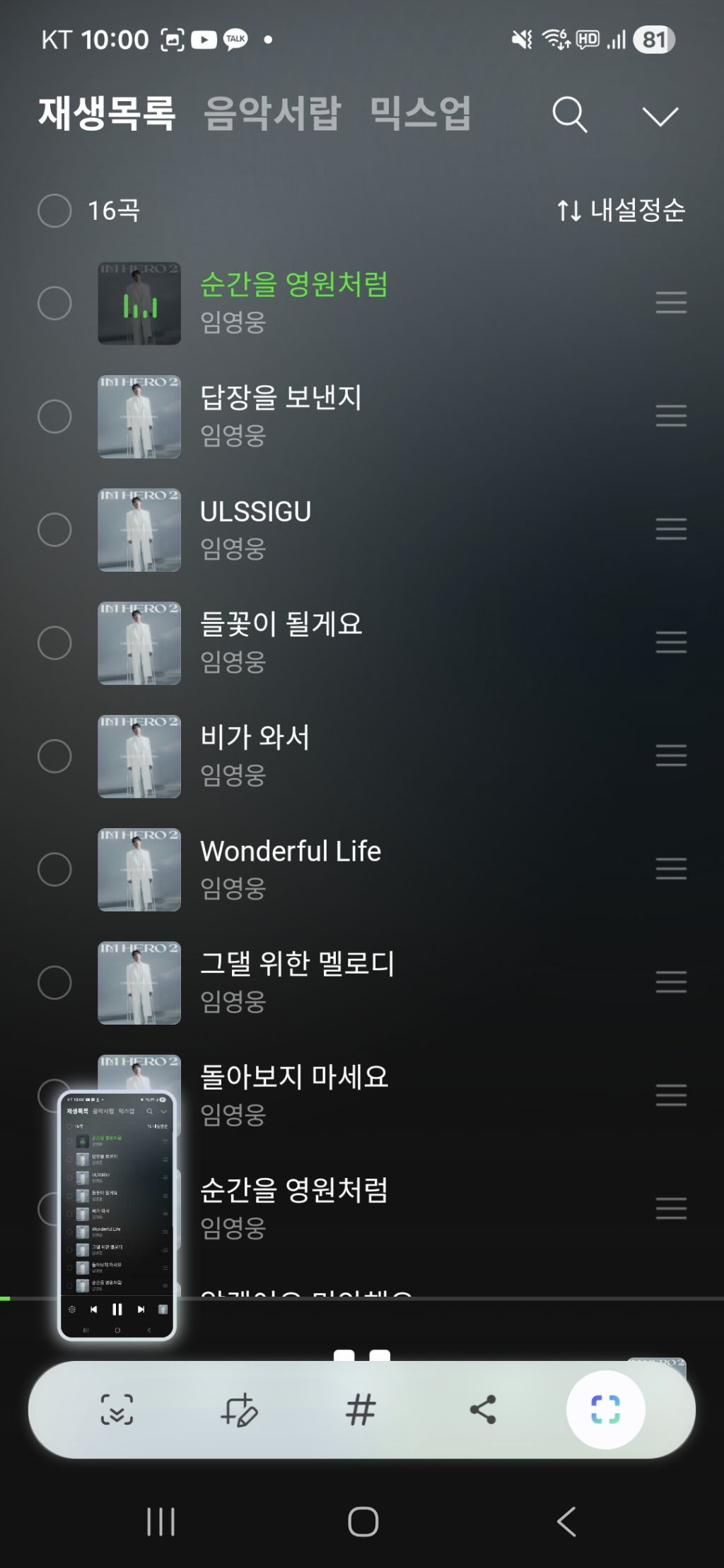
Task: Open the screenshot preview thumbnail
Action: [117, 1215]
